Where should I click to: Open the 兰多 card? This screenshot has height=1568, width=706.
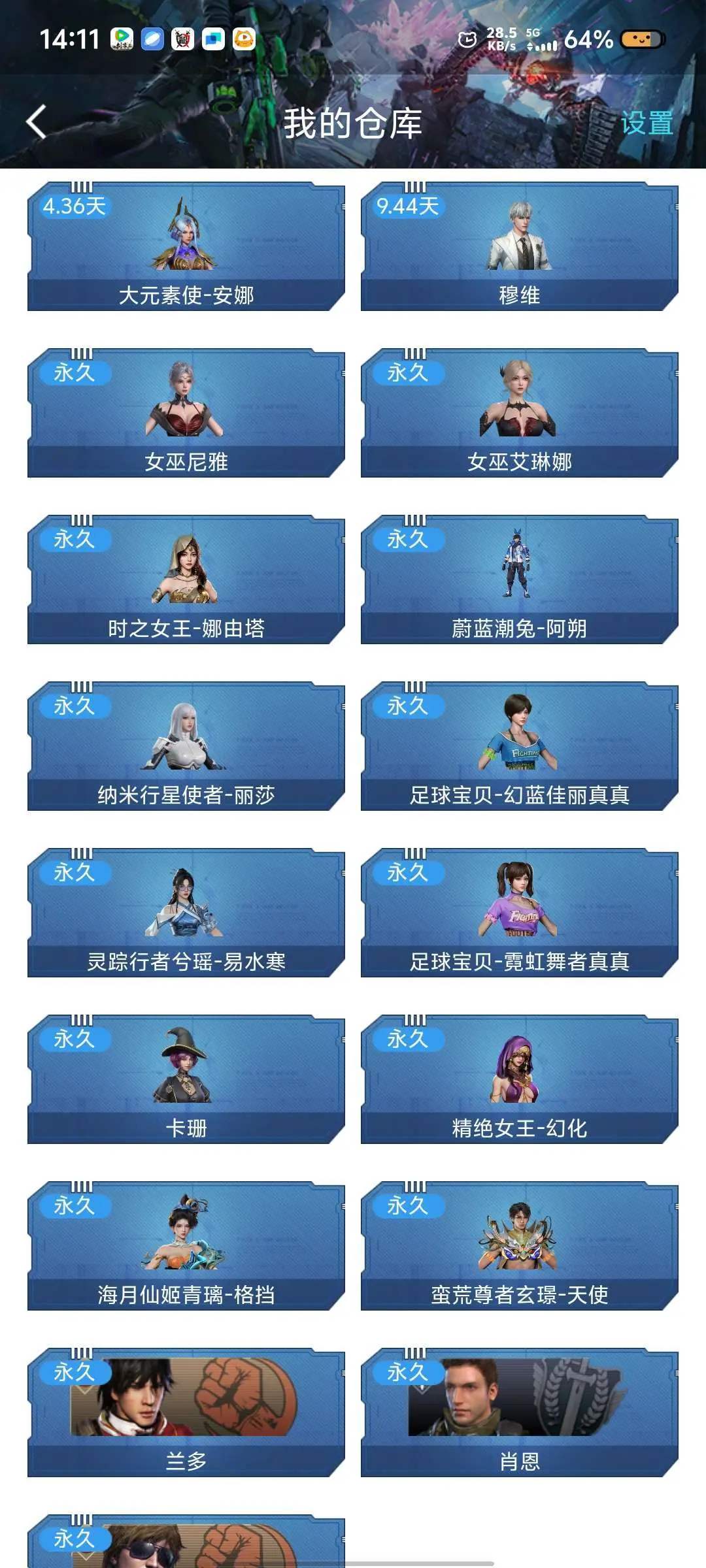point(186,1413)
